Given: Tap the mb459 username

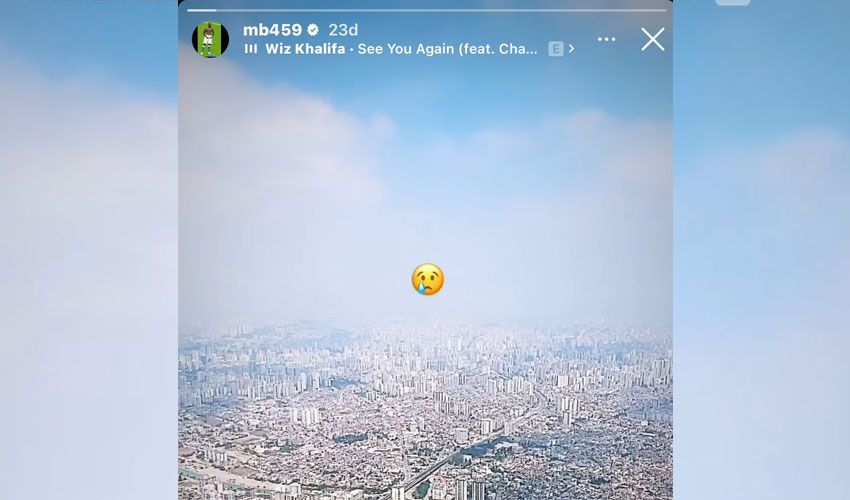Looking at the screenshot, I should (272, 30).
